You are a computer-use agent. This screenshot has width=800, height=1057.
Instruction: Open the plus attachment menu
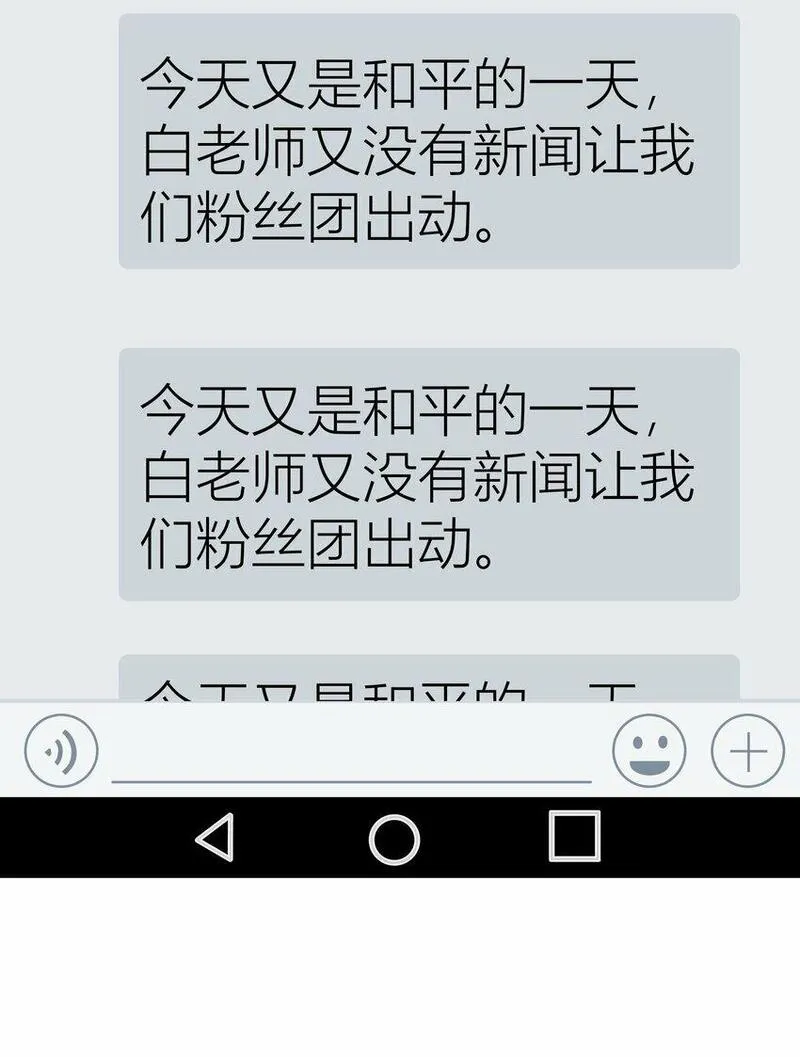pyautogui.click(x=747, y=750)
